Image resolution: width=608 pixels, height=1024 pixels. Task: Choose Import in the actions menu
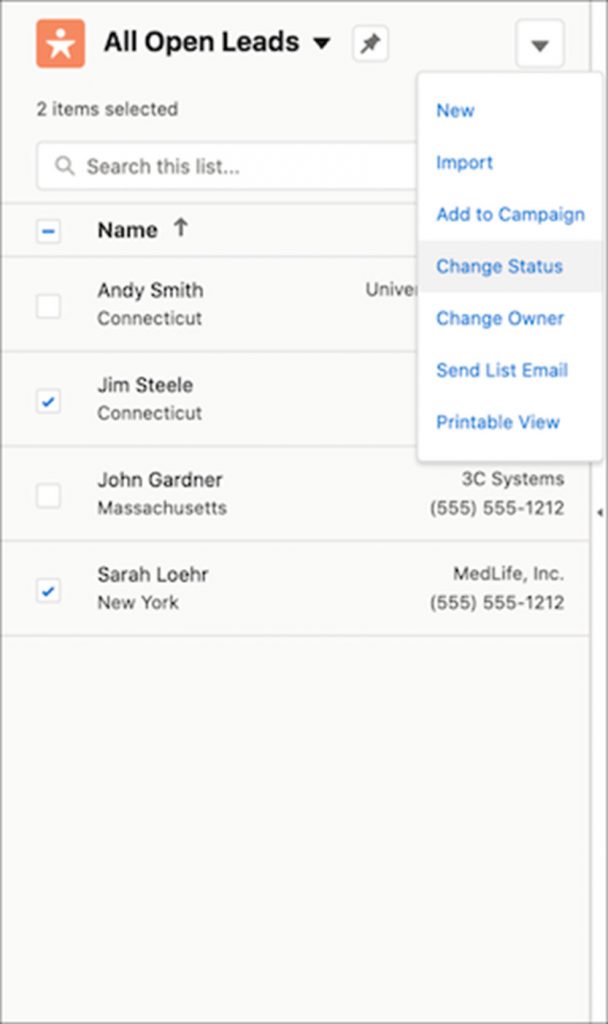[x=464, y=163]
